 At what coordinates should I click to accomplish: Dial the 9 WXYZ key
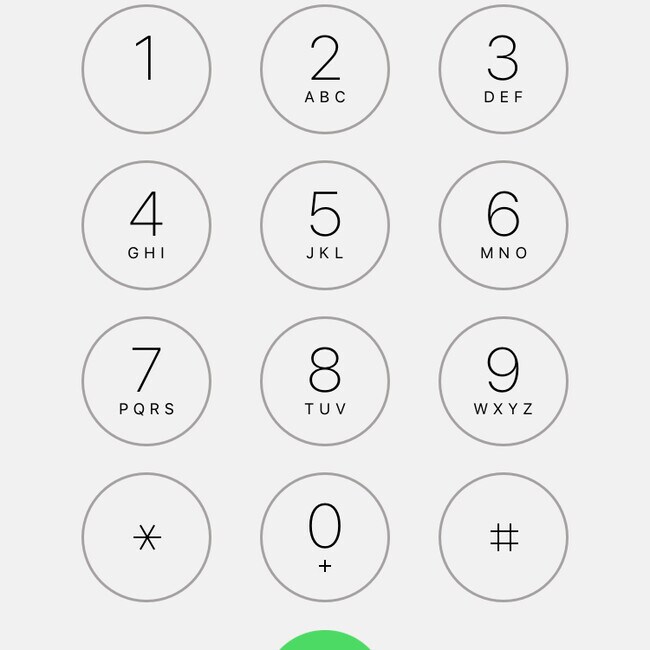point(503,381)
